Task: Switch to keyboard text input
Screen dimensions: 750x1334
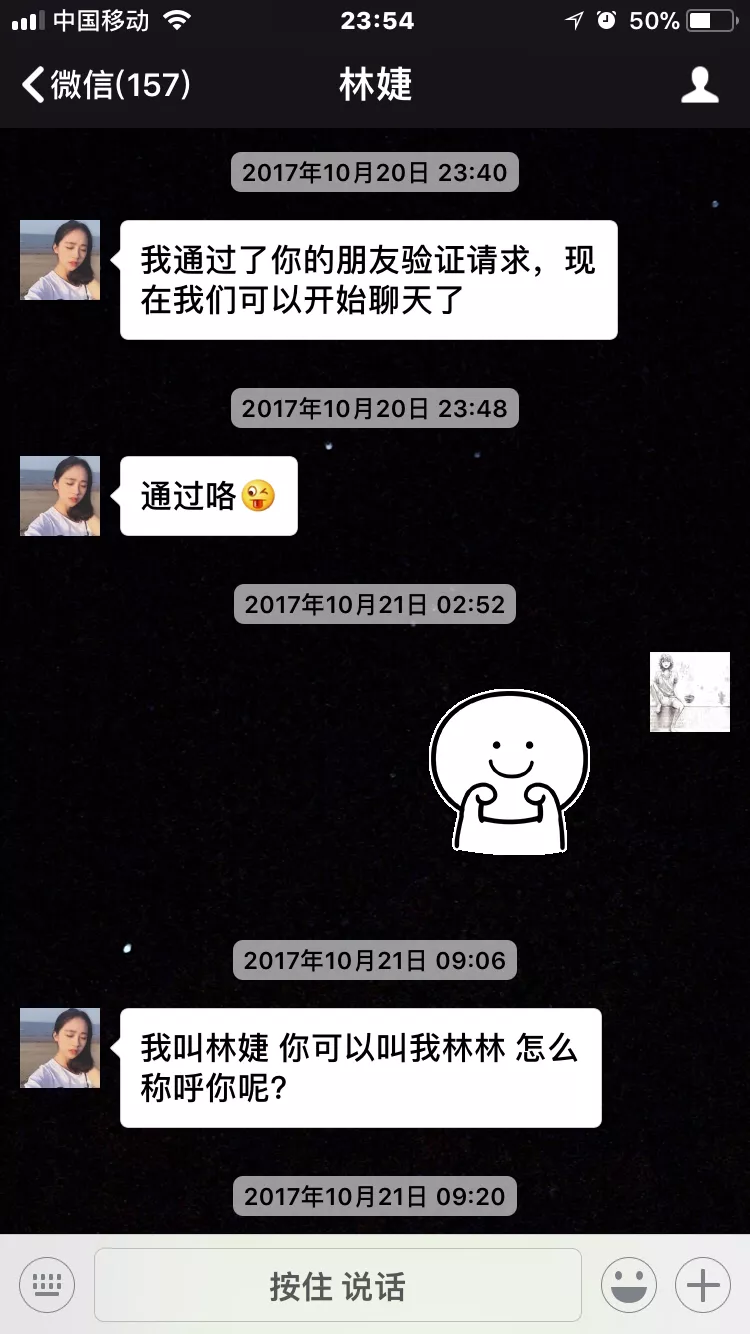Action: [47, 1285]
